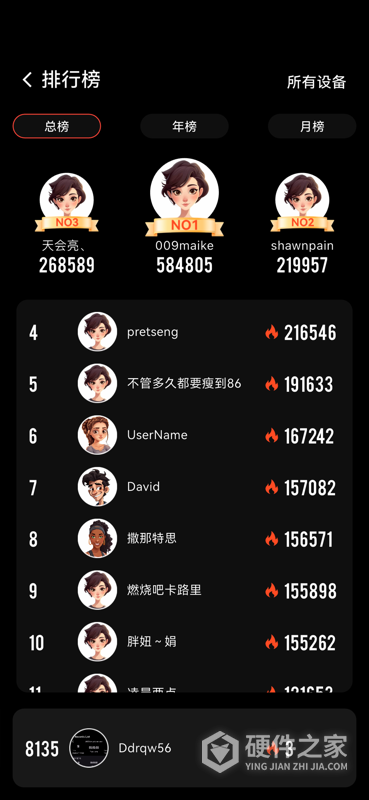Open David's leaderboard entry
369x800 pixels.
[184, 487]
